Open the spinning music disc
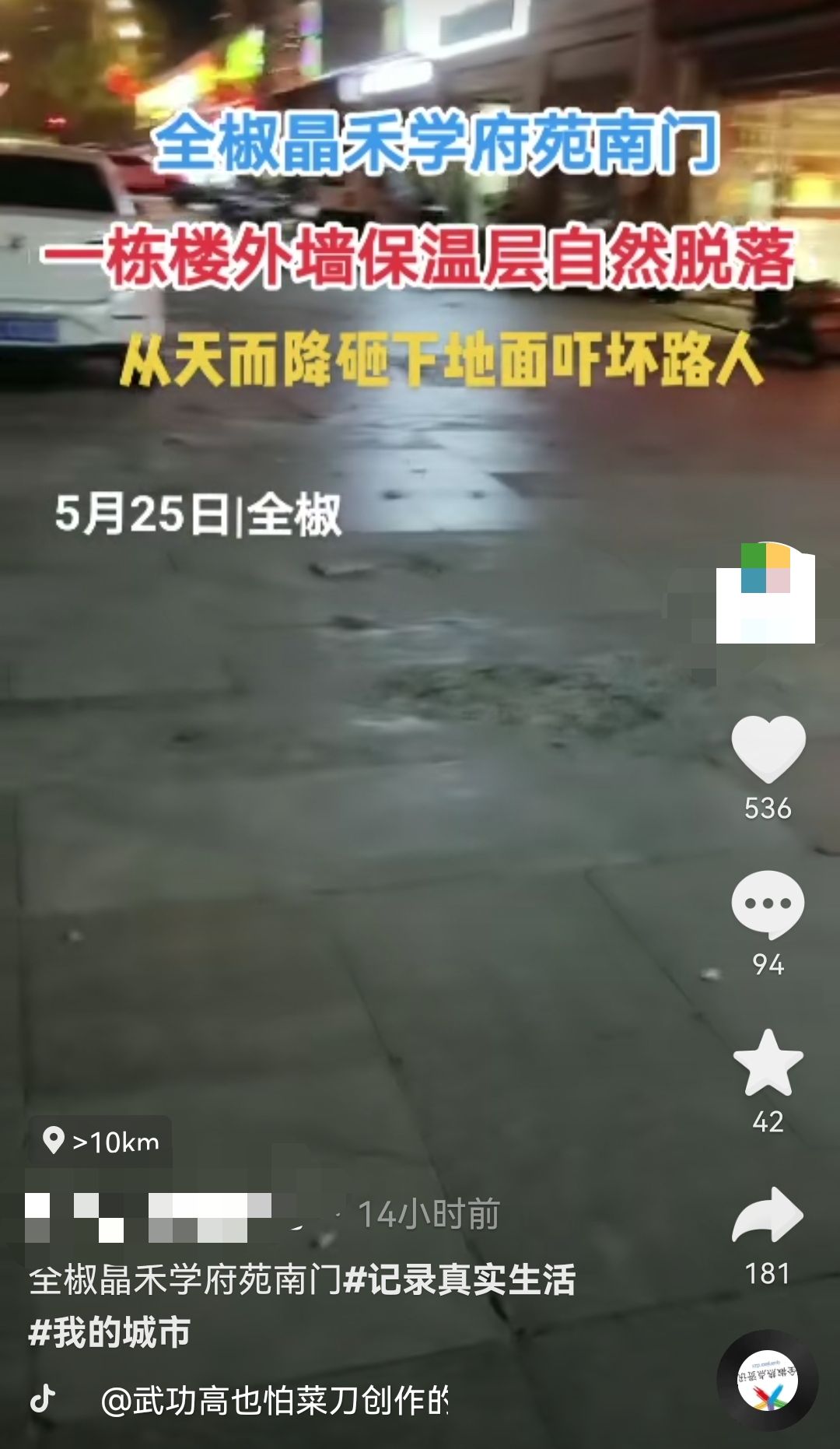840x1449 pixels. click(x=767, y=1380)
